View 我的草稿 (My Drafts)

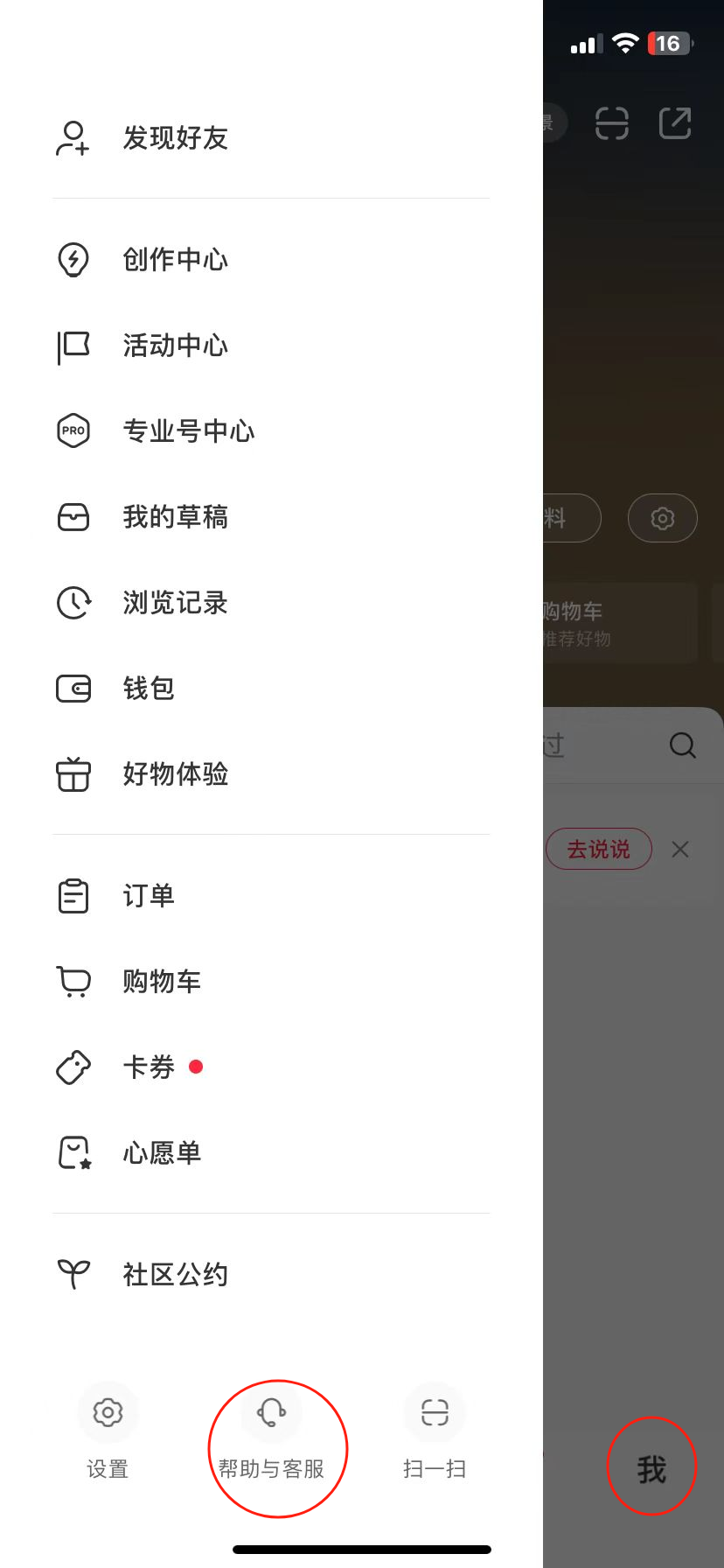[x=175, y=516]
